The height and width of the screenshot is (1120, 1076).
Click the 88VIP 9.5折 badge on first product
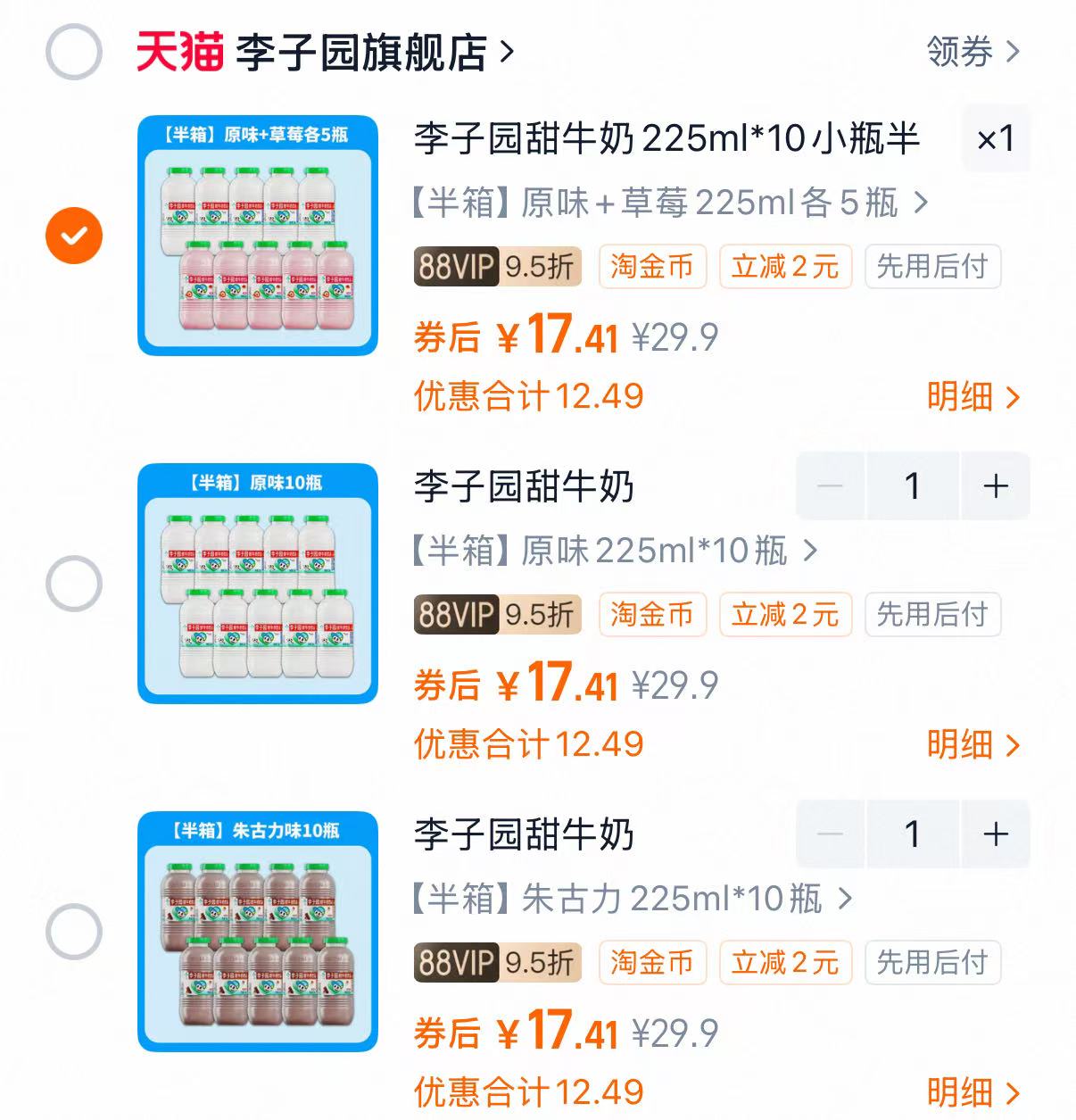click(497, 266)
